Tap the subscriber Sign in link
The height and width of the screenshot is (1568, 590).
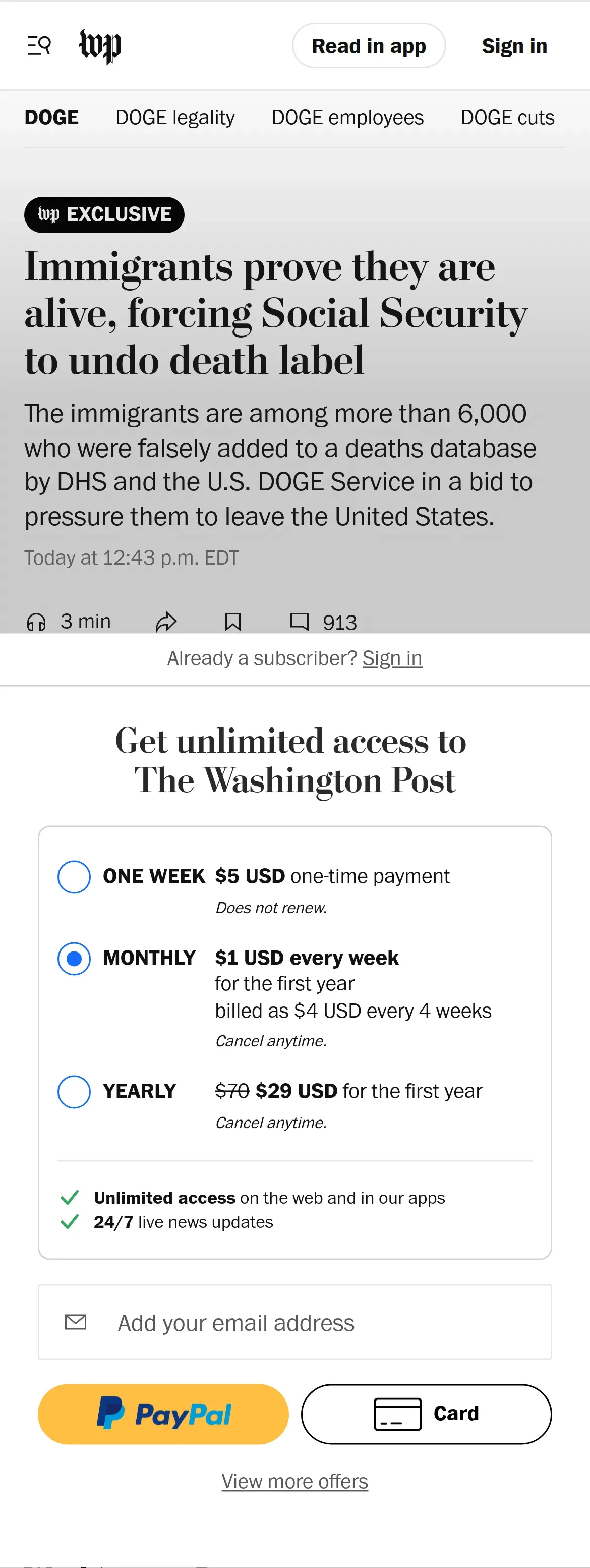coord(392,658)
